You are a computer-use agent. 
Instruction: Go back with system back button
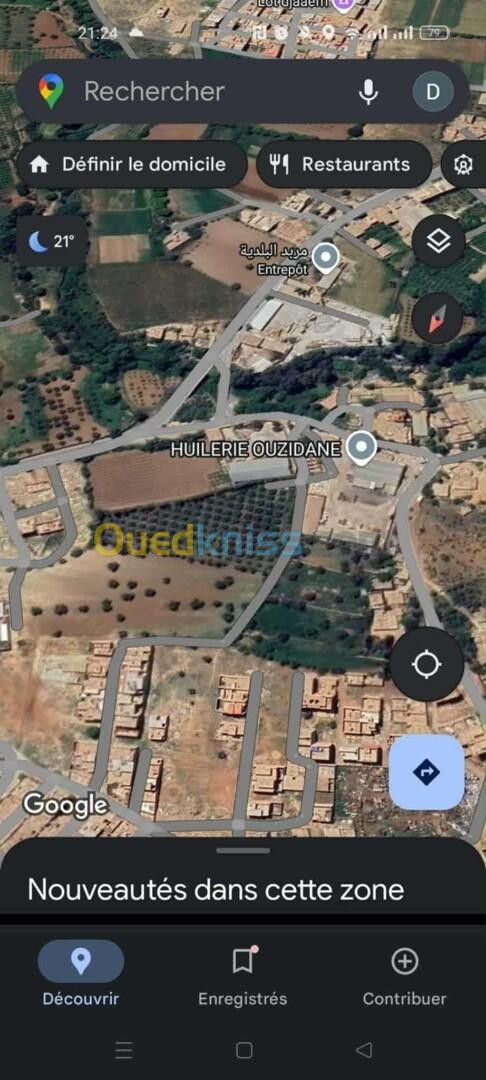[x=364, y=1050]
